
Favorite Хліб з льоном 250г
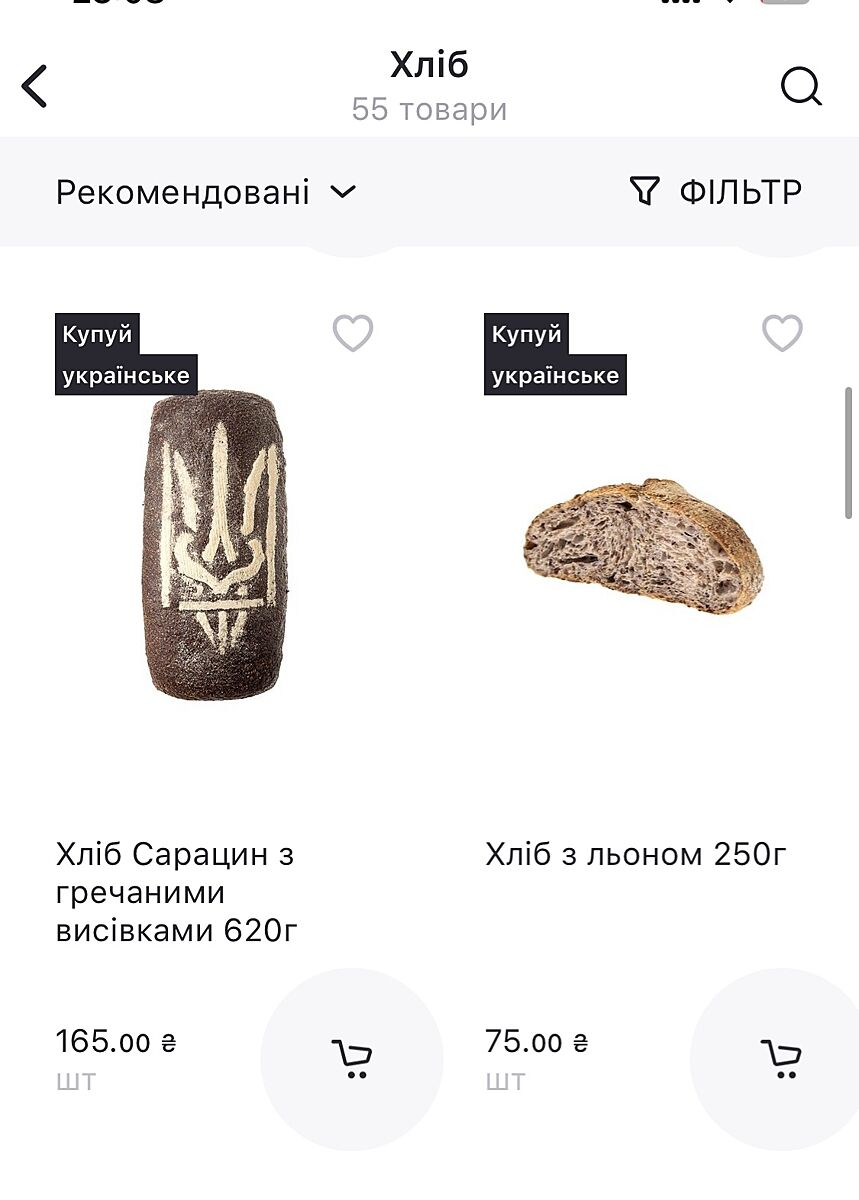(782, 333)
